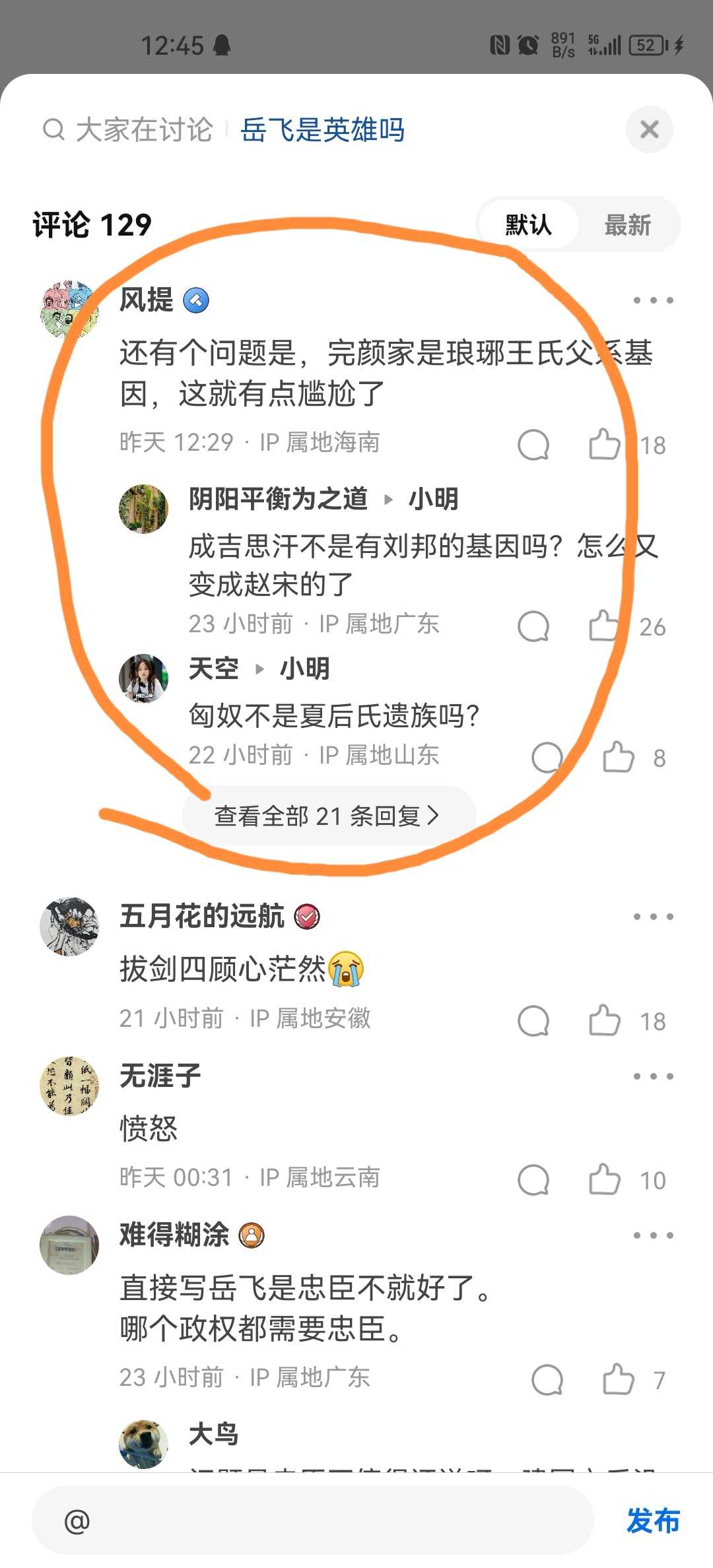Reply to 风提's comment
713x1568 pixels.
click(x=533, y=444)
